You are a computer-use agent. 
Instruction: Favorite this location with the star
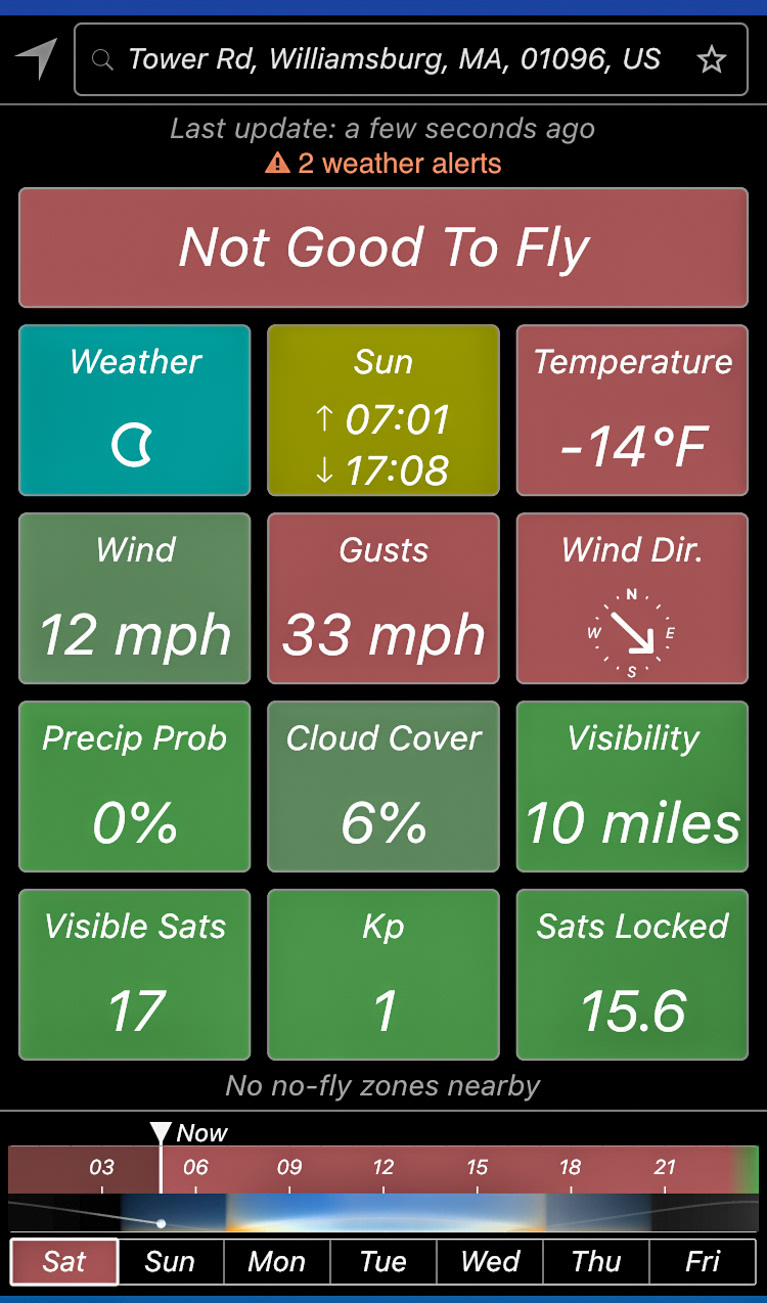point(711,60)
